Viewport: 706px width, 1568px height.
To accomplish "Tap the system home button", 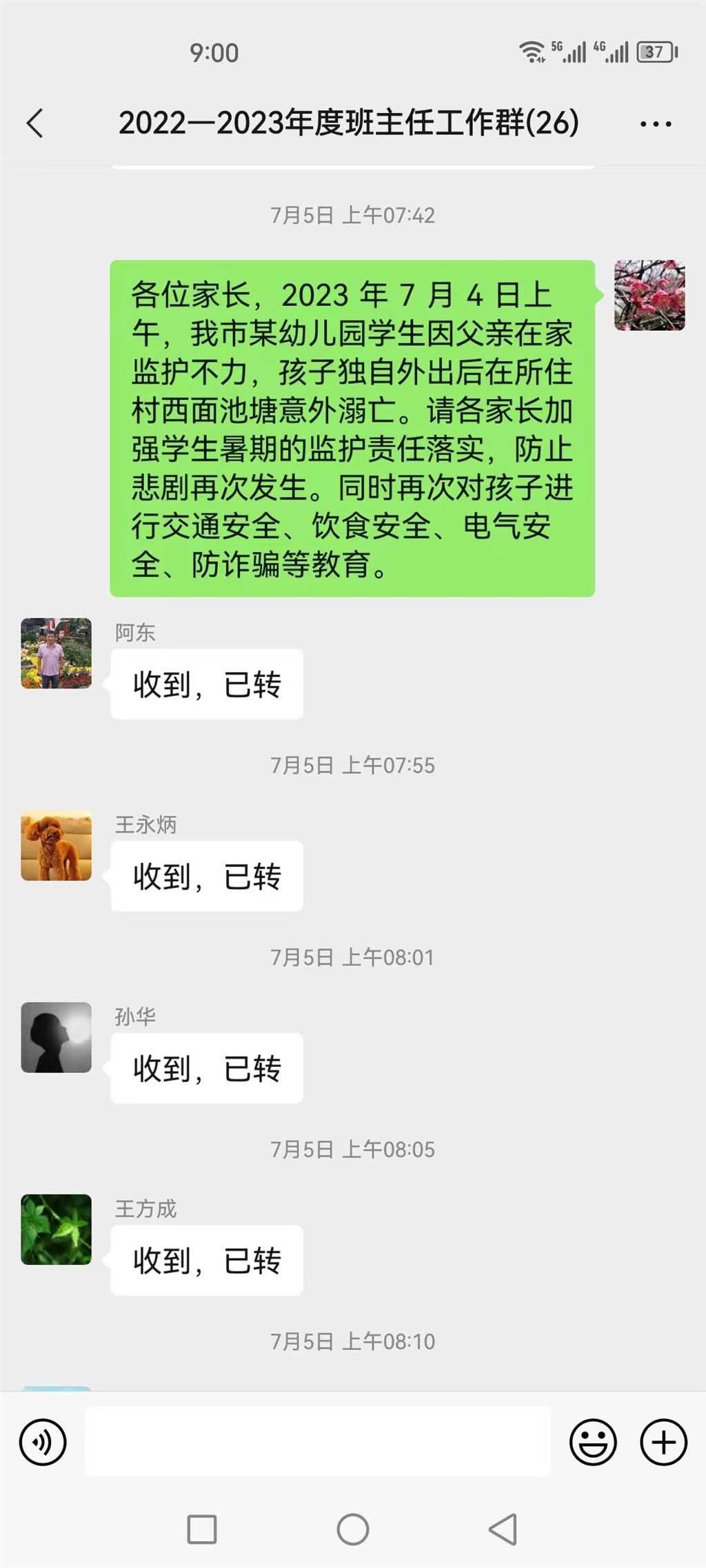I will pyautogui.click(x=353, y=1529).
